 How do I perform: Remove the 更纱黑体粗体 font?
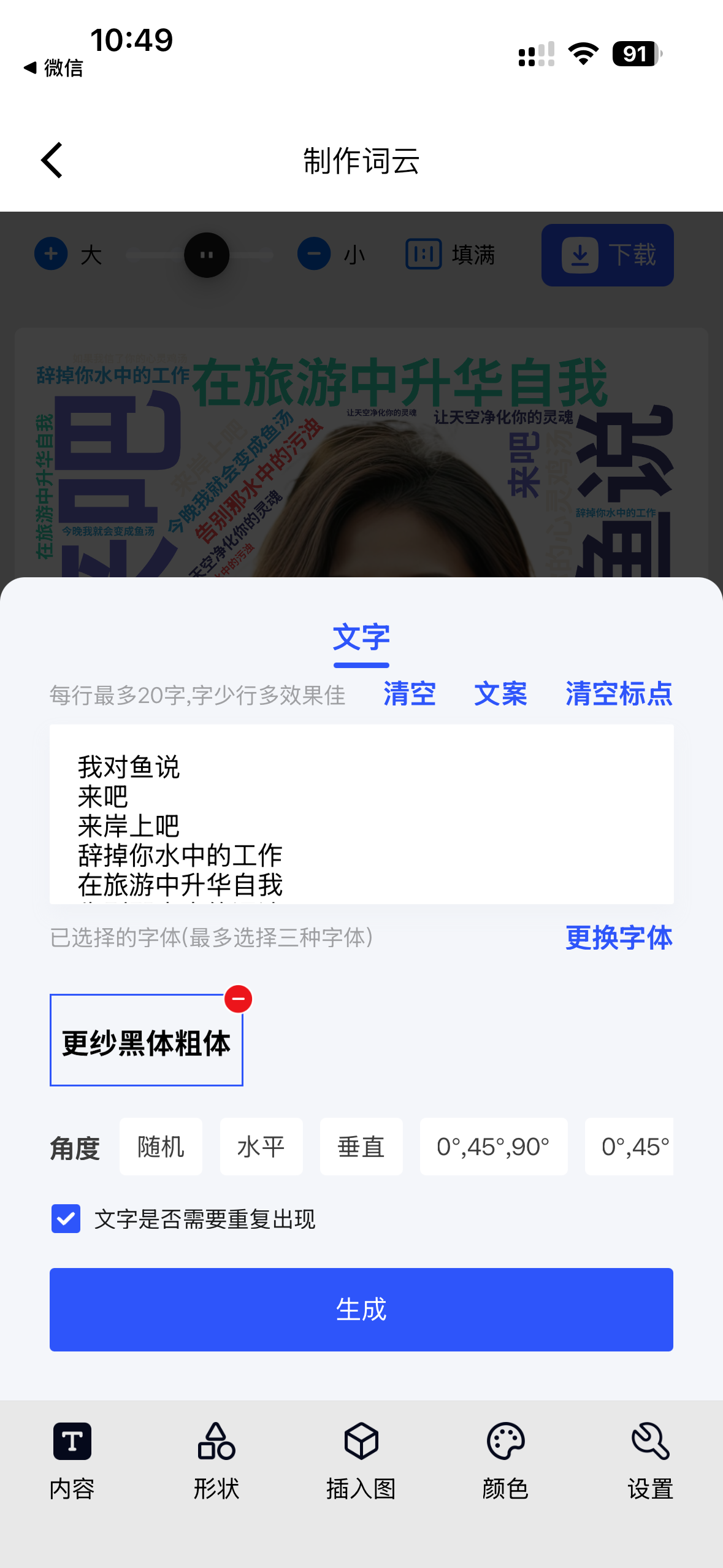pos(239,999)
